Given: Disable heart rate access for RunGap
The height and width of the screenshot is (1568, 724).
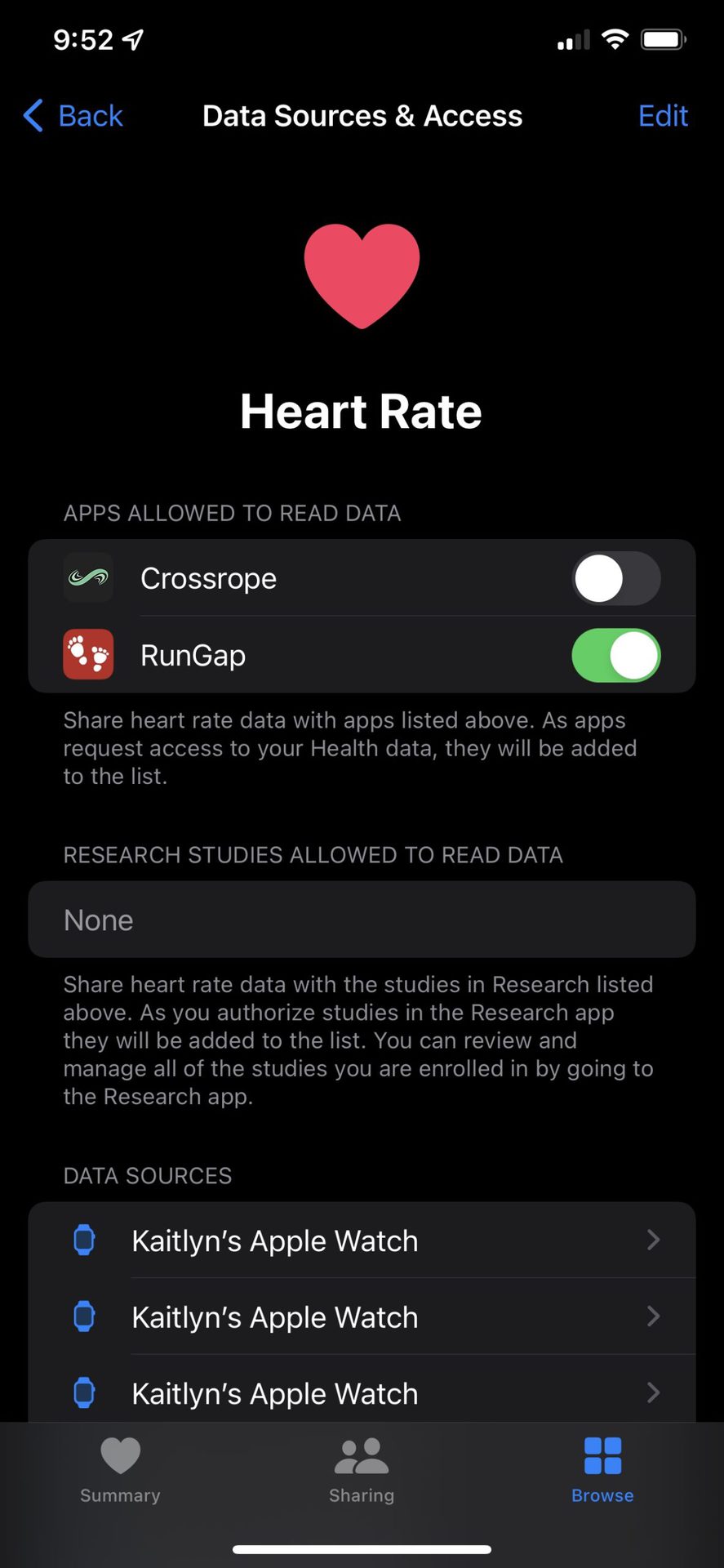Looking at the screenshot, I should click(615, 656).
